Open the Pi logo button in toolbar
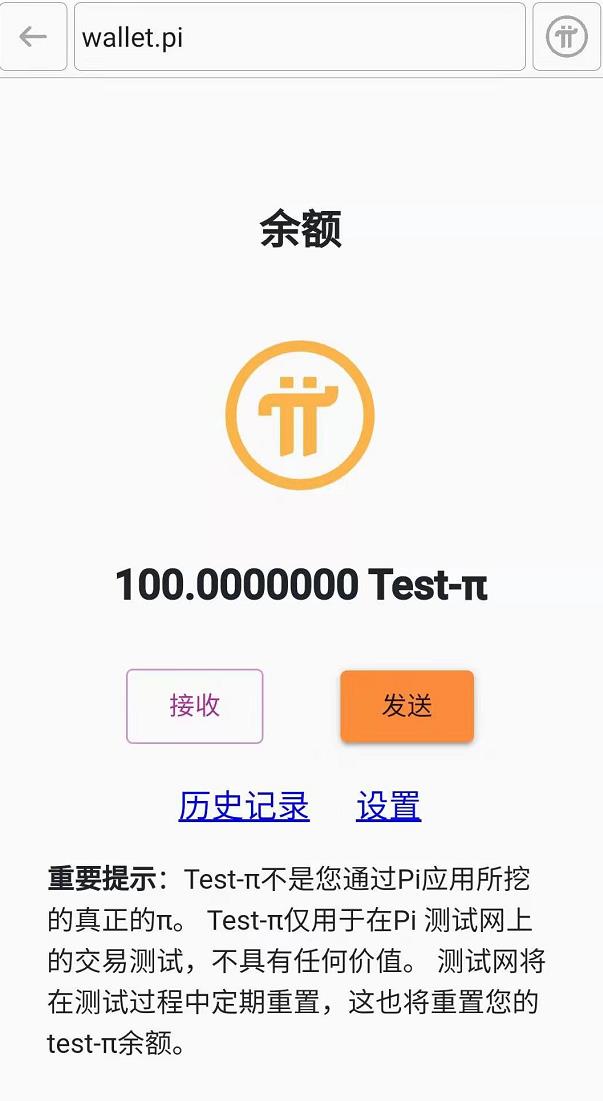 click(x=566, y=37)
